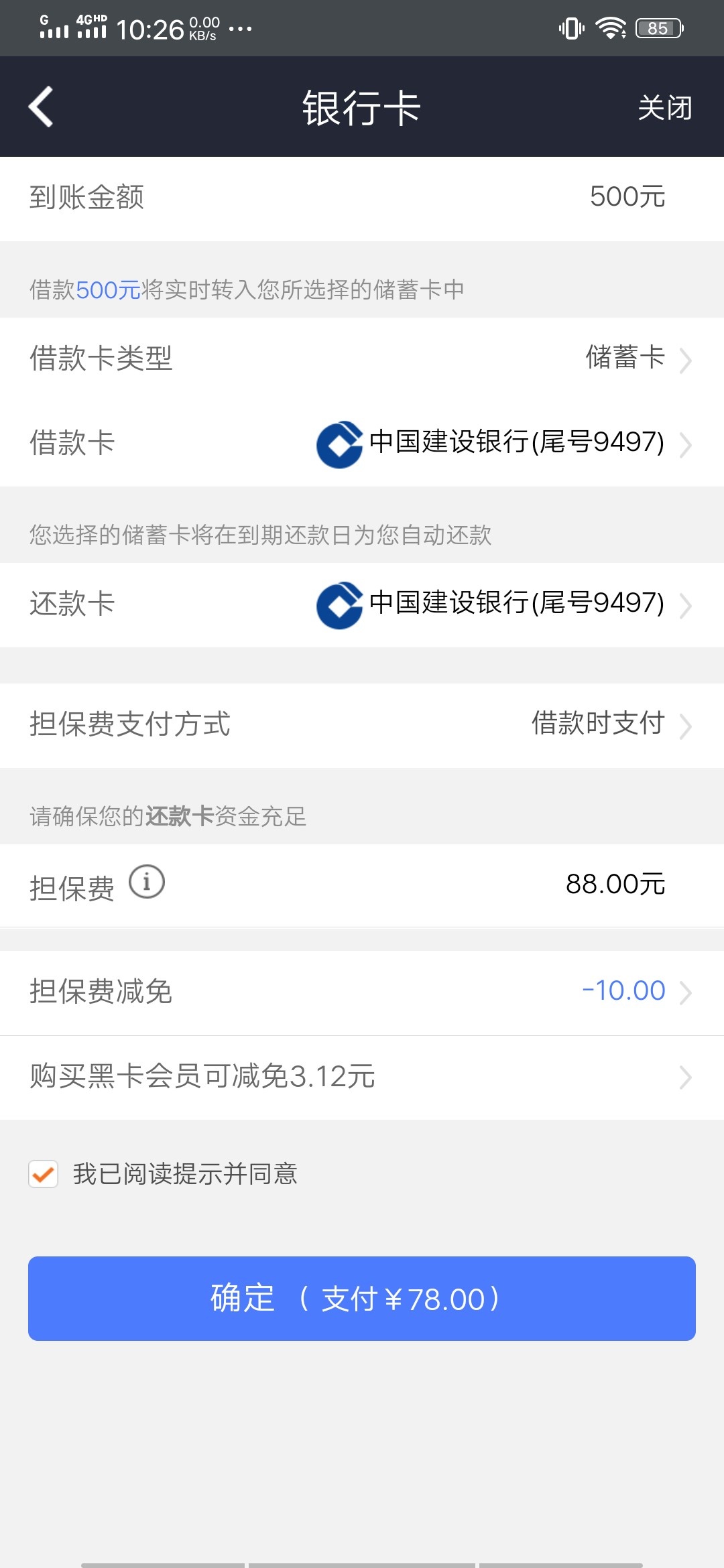Viewport: 724px width, 1568px height.
Task: Change the 还款卡 bank card
Action: (x=362, y=604)
